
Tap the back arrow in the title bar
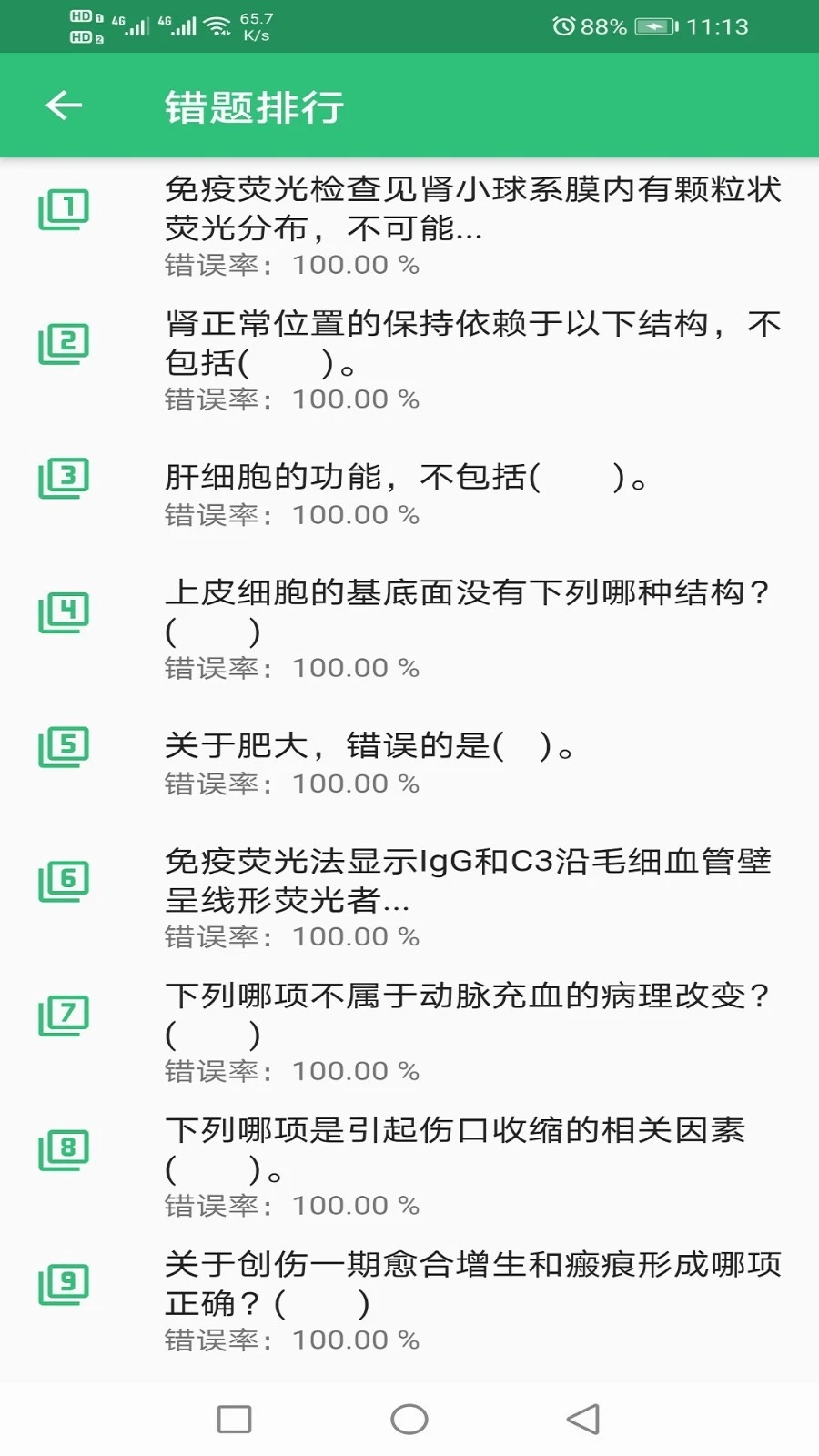[x=60, y=105]
